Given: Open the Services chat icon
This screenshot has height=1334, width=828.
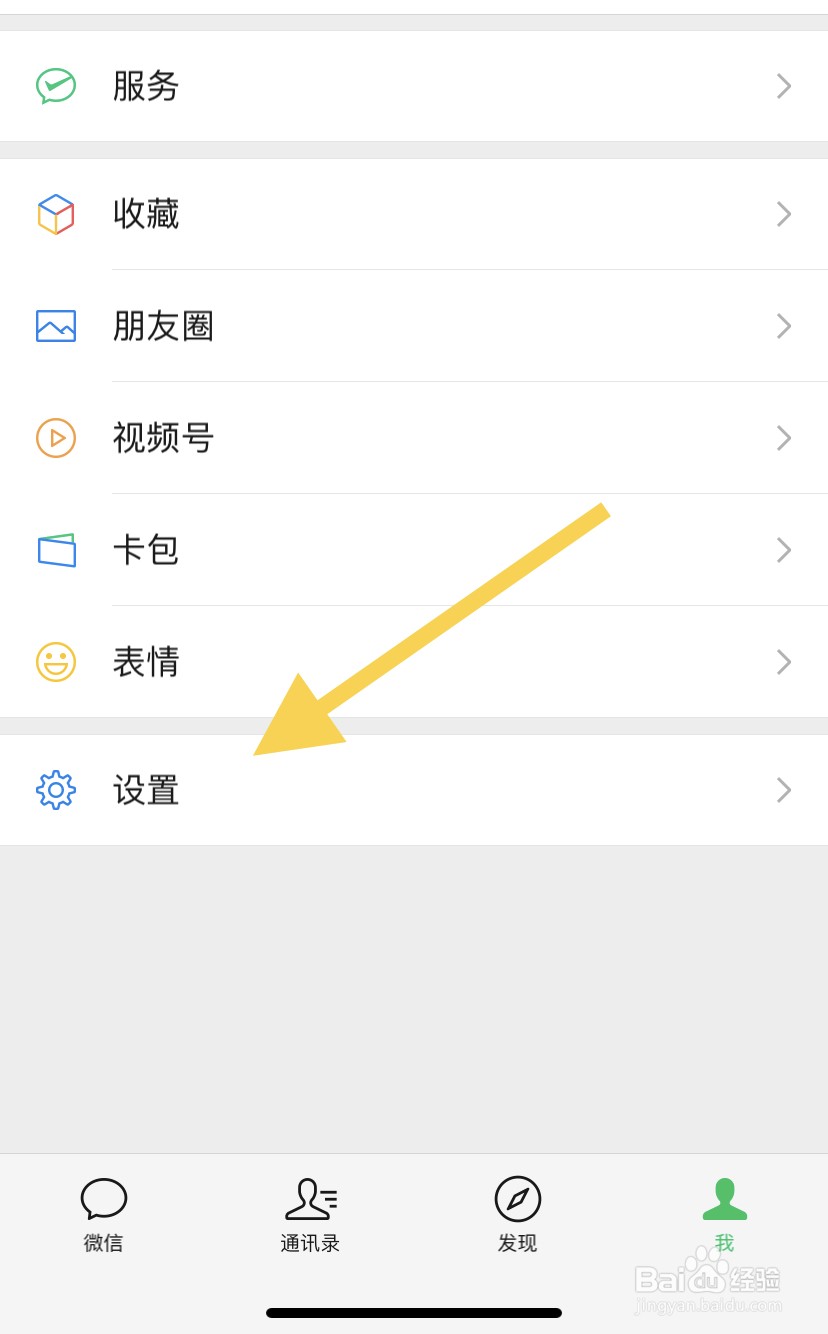Looking at the screenshot, I should coord(55,85).
